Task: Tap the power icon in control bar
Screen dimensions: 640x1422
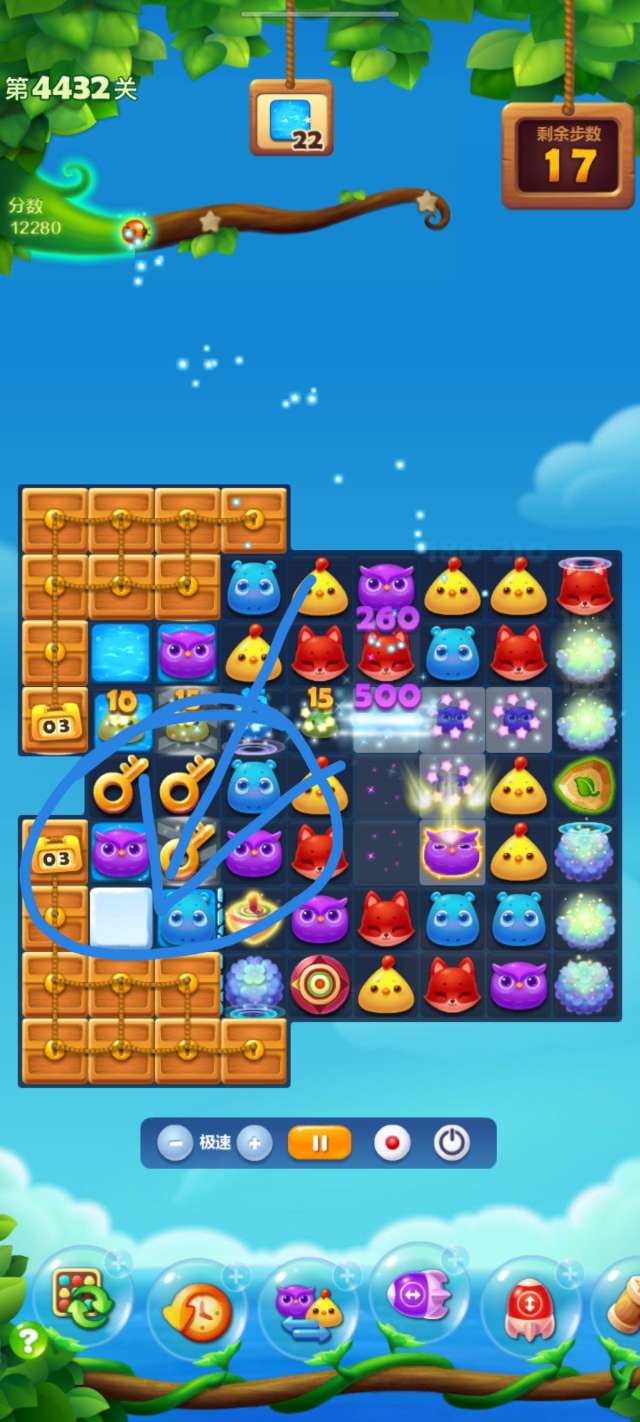Action: click(x=452, y=1142)
